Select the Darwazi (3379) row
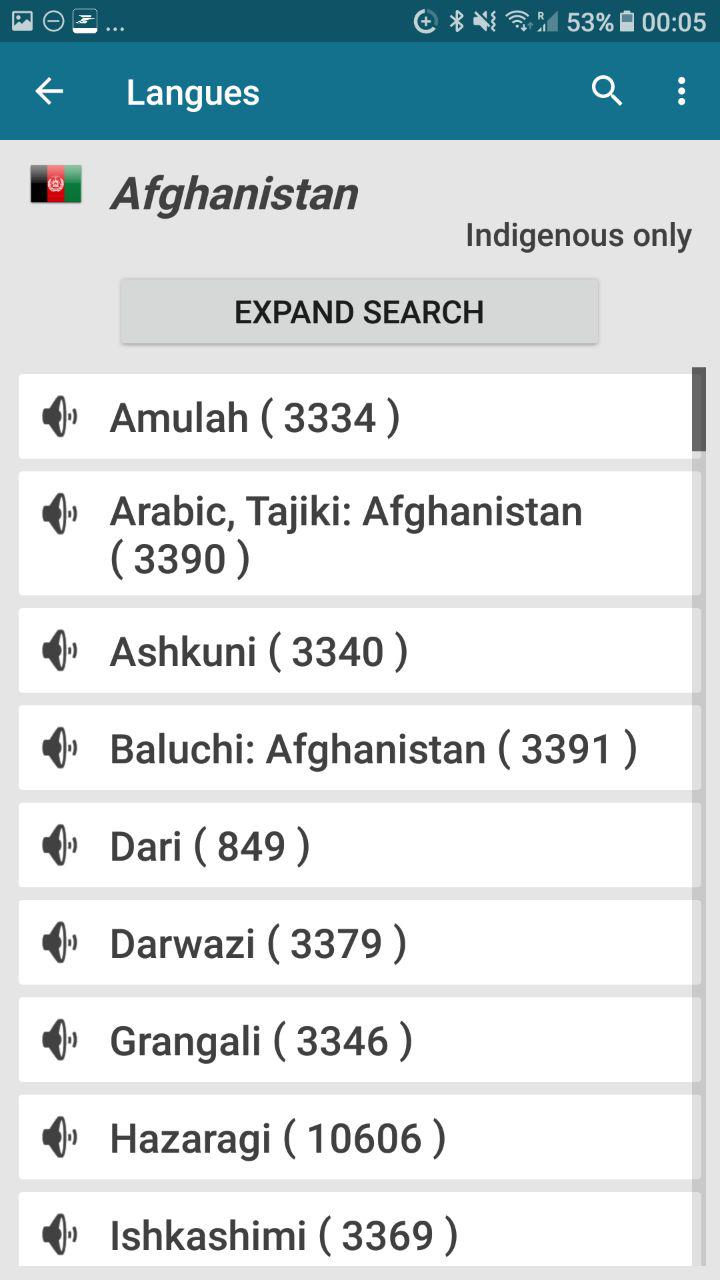The width and height of the screenshot is (720, 1280). tap(359, 943)
